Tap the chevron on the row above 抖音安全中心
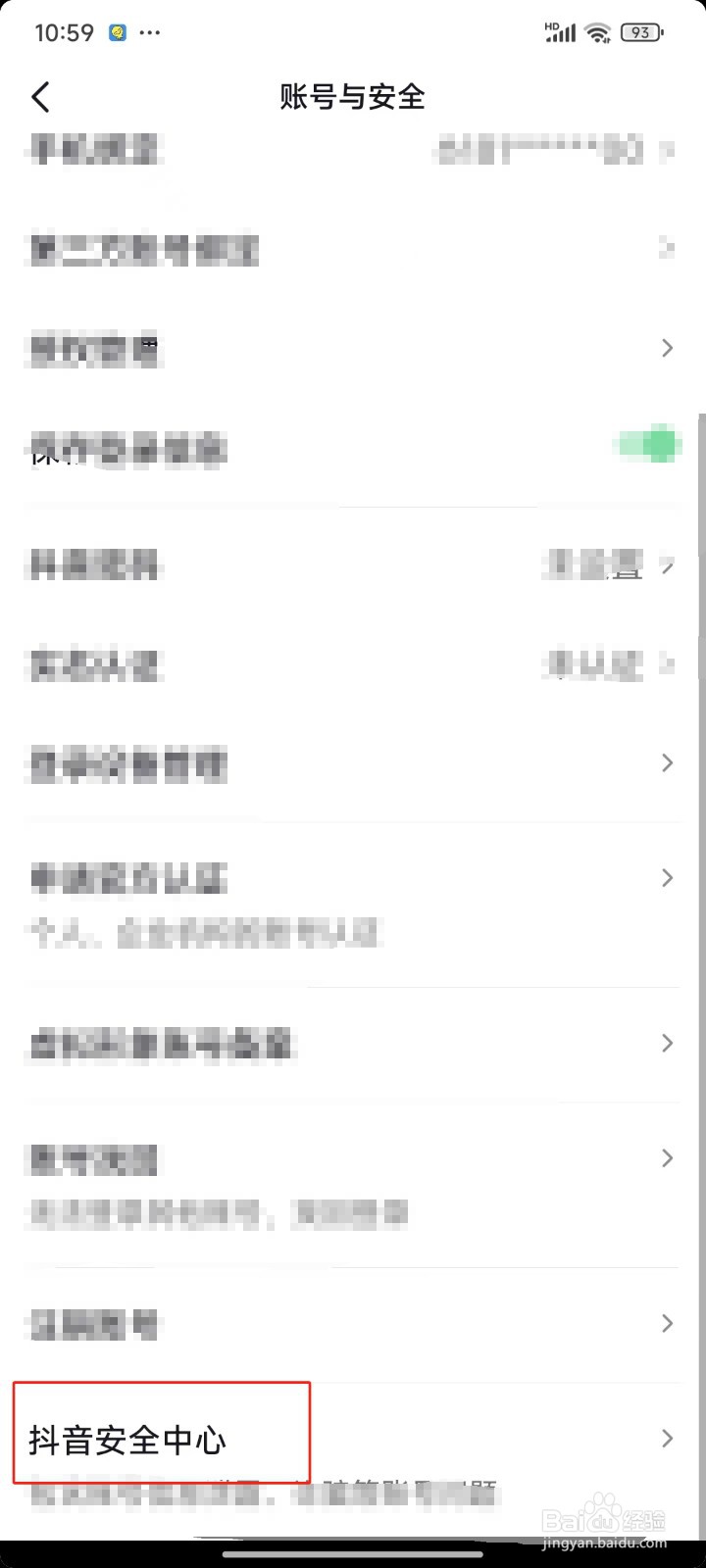This screenshot has height=1568, width=706. pyautogui.click(x=668, y=1323)
